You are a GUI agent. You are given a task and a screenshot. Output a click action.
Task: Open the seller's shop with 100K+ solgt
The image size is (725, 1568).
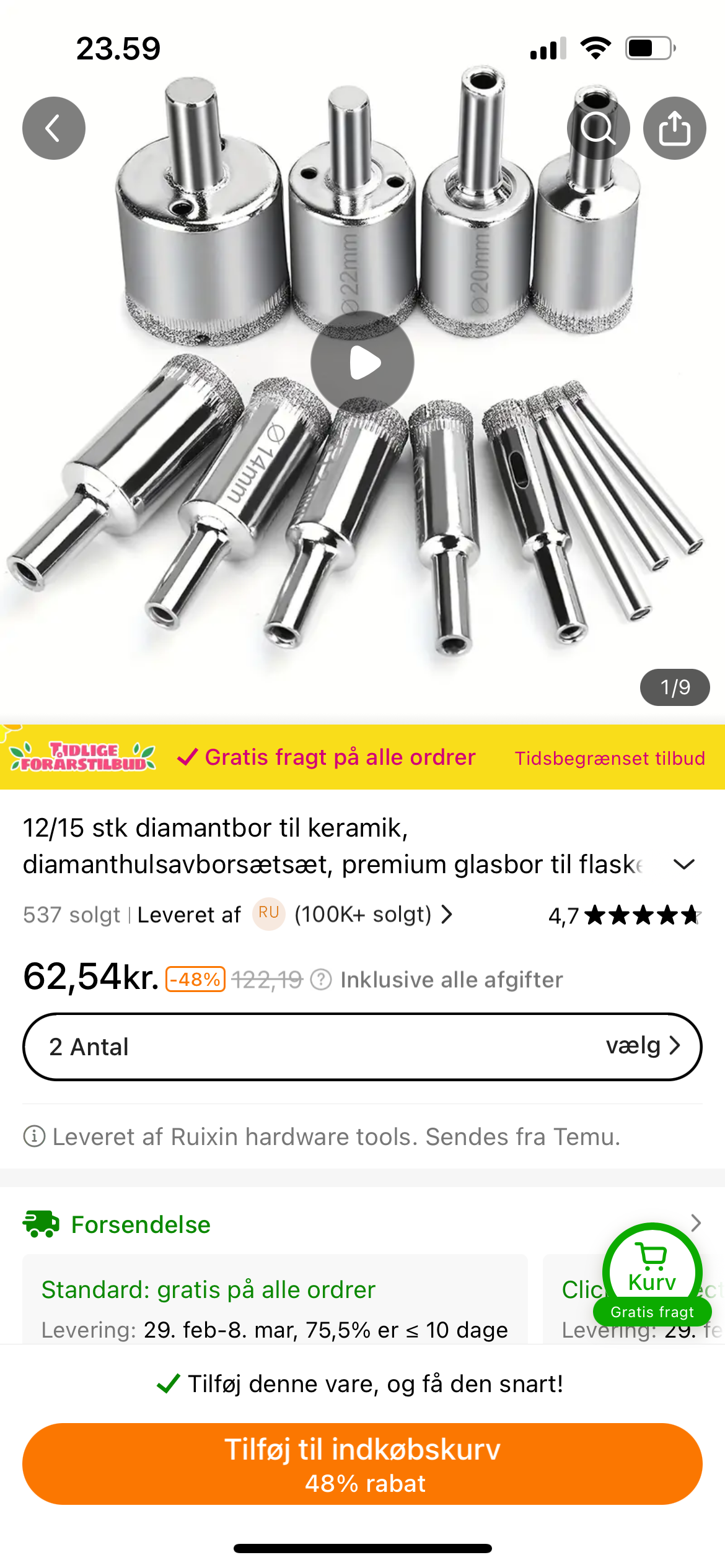353,915
